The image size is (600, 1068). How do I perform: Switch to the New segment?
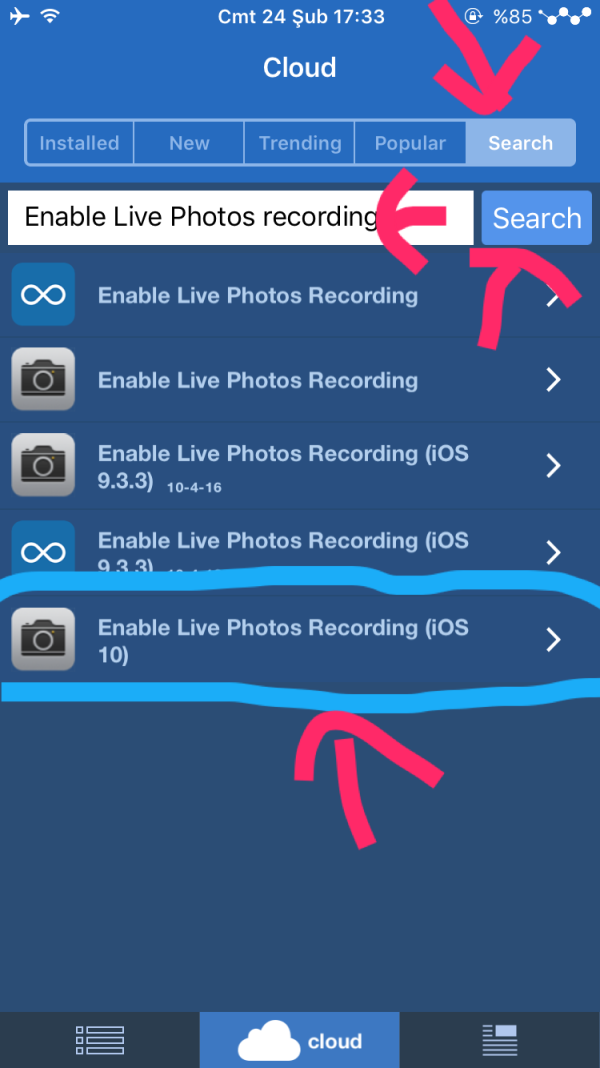(x=189, y=143)
